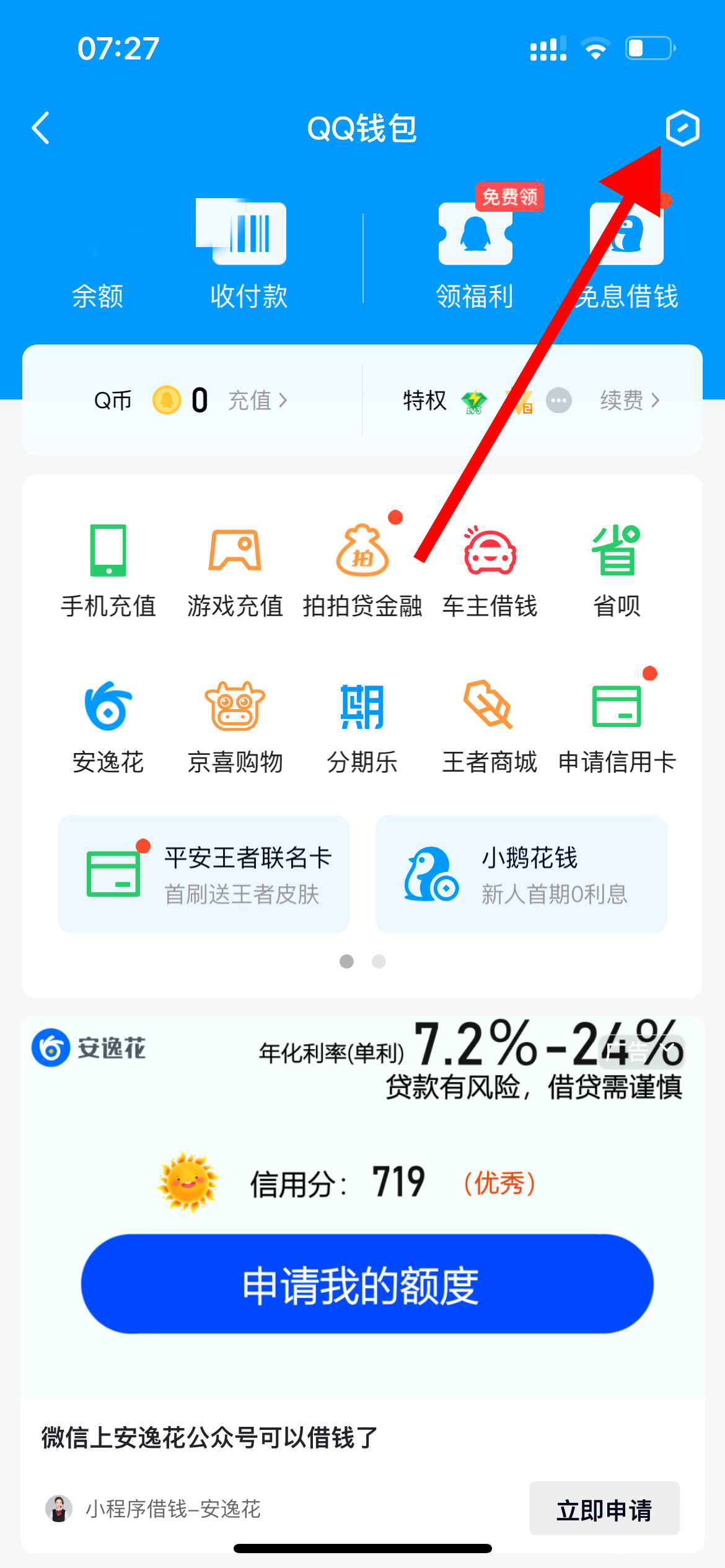Tap the 申请我的额度 button
Screen dimensions: 725x1568
(x=367, y=1284)
